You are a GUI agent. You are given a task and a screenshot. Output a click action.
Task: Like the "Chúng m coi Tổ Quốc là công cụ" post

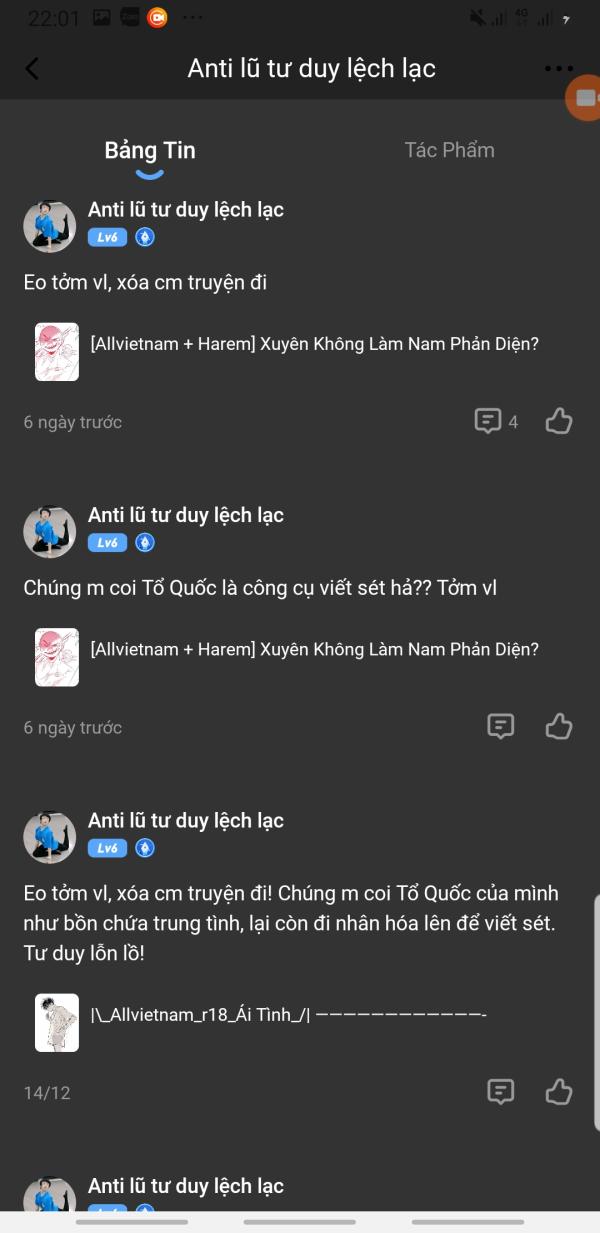coord(559,726)
